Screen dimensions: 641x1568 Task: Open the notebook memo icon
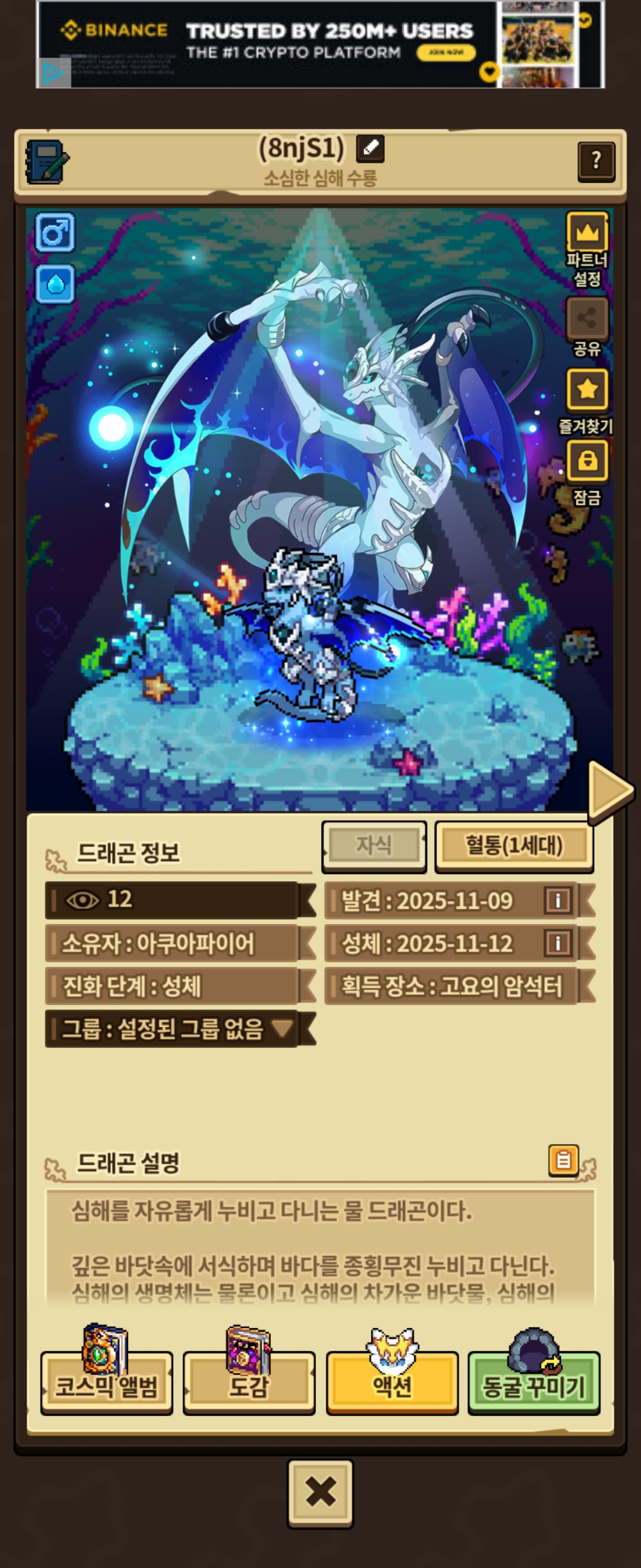point(47,162)
